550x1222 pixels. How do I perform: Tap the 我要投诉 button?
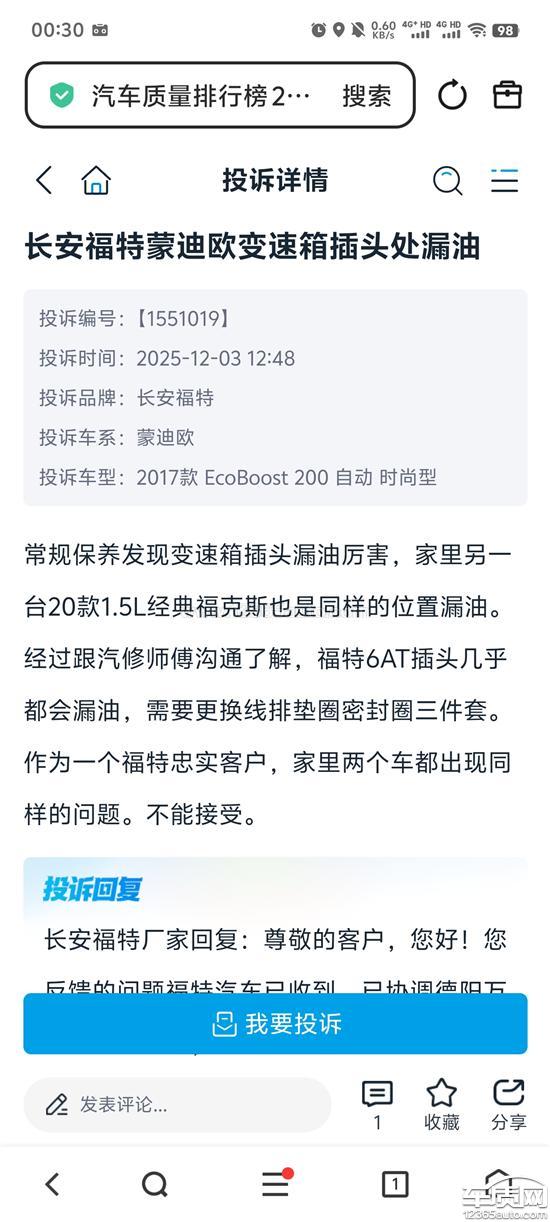tap(275, 1024)
